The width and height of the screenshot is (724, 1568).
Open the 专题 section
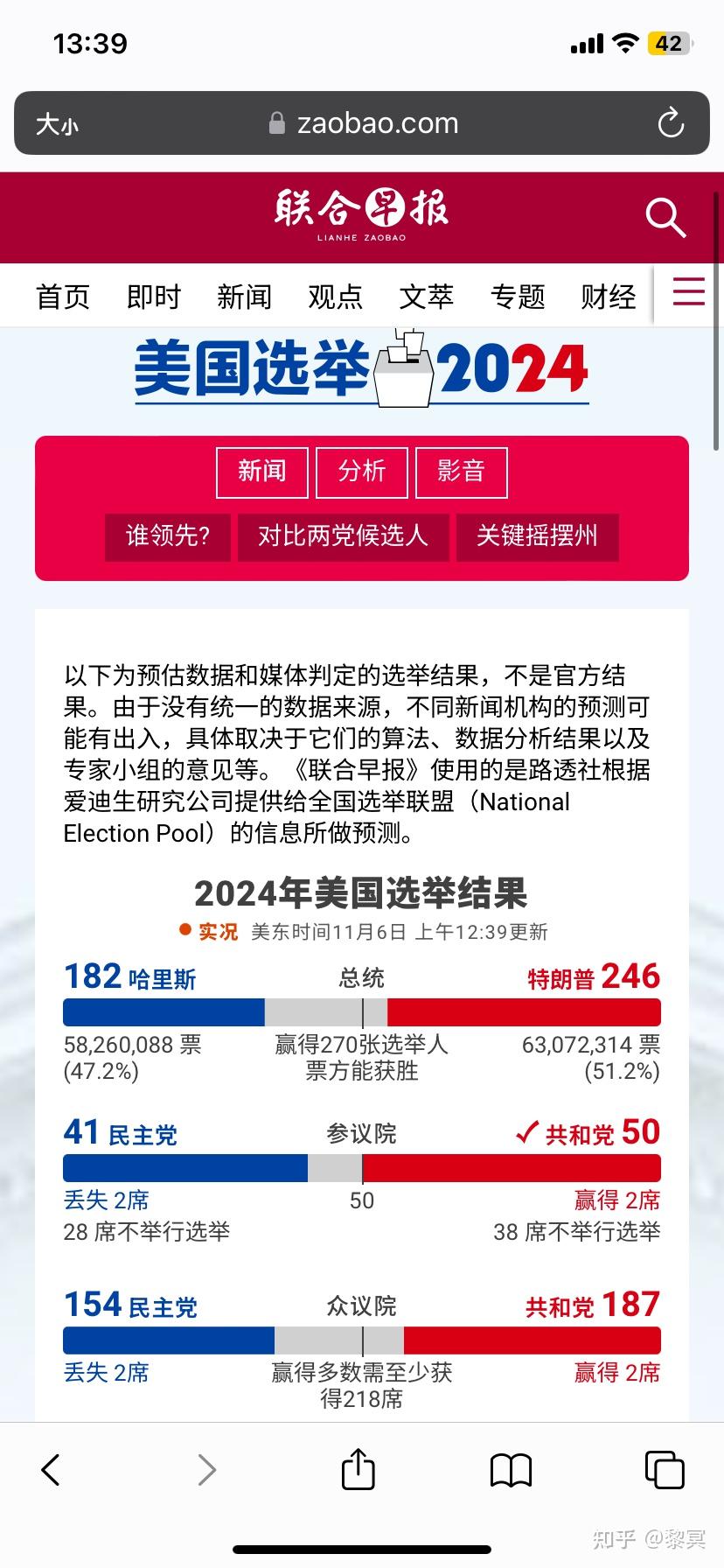point(518,297)
